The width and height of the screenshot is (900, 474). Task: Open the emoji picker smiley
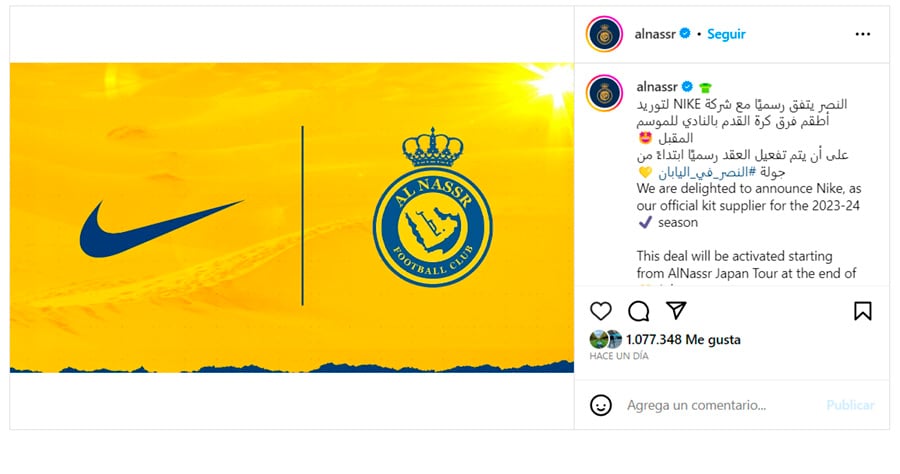[600, 405]
